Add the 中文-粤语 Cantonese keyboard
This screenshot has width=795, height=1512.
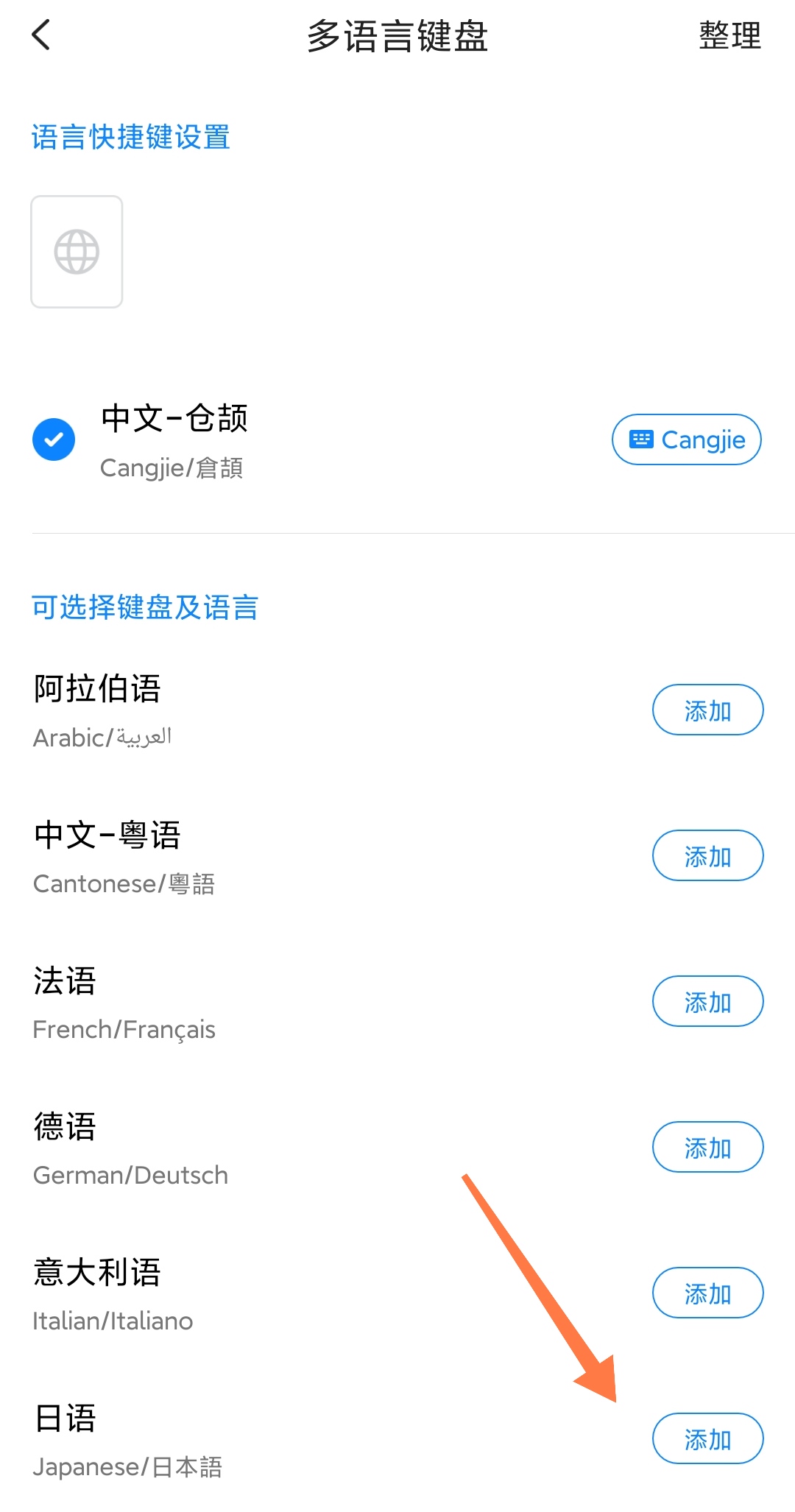pyautogui.click(x=707, y=856)
